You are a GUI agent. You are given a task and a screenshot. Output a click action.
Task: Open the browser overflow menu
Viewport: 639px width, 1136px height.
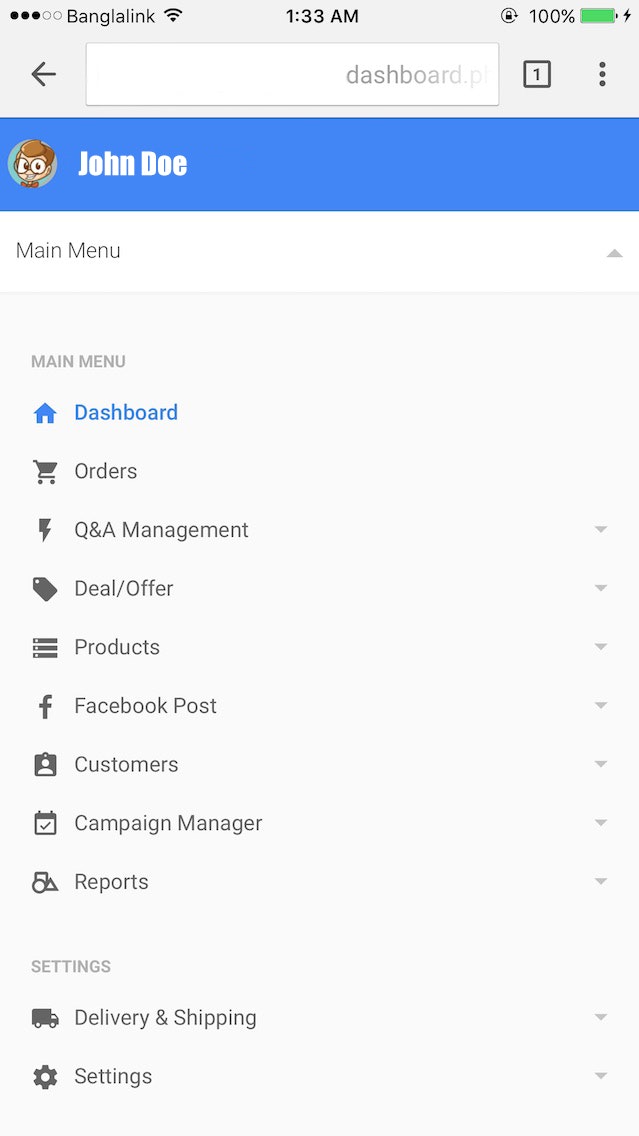(602, 74)
